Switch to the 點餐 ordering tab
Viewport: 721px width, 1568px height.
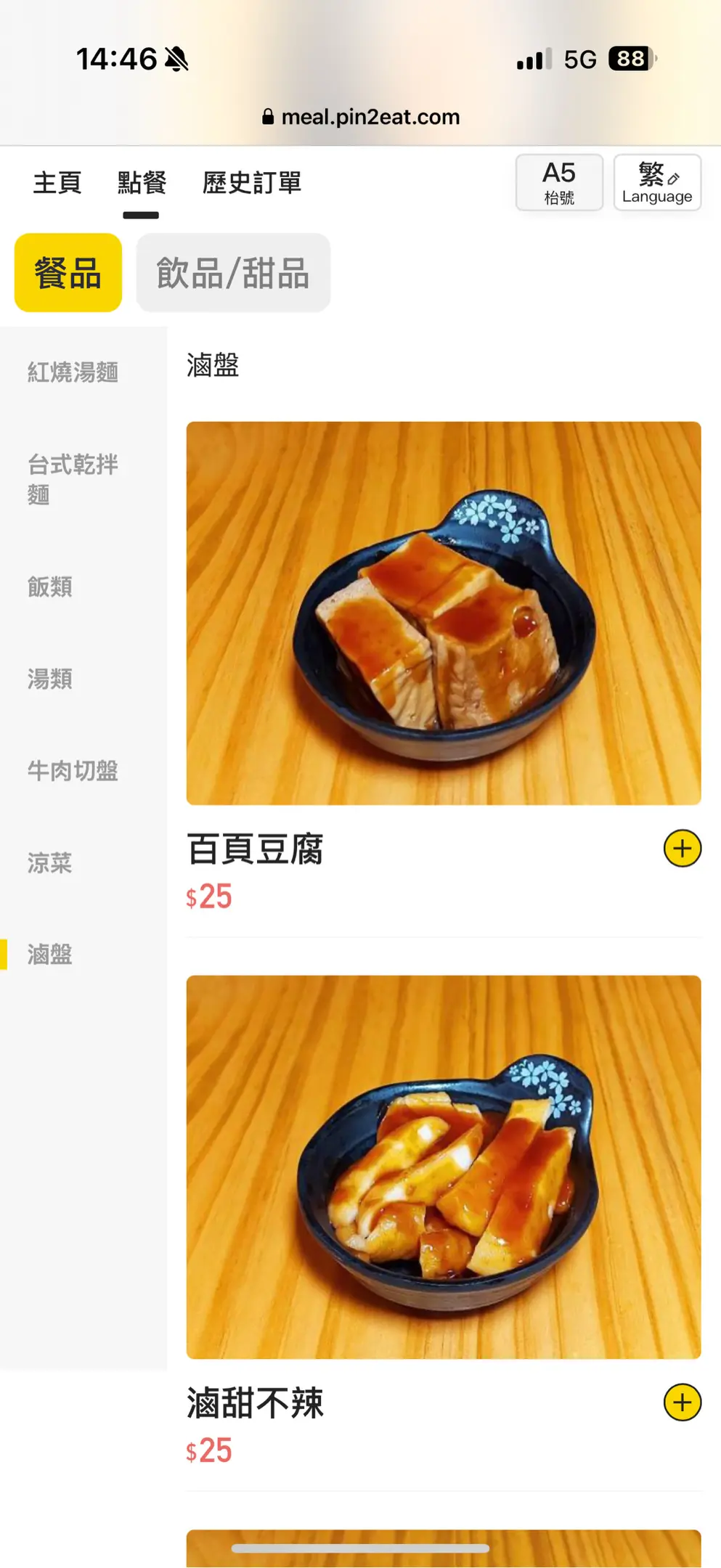tap(142, 183)
